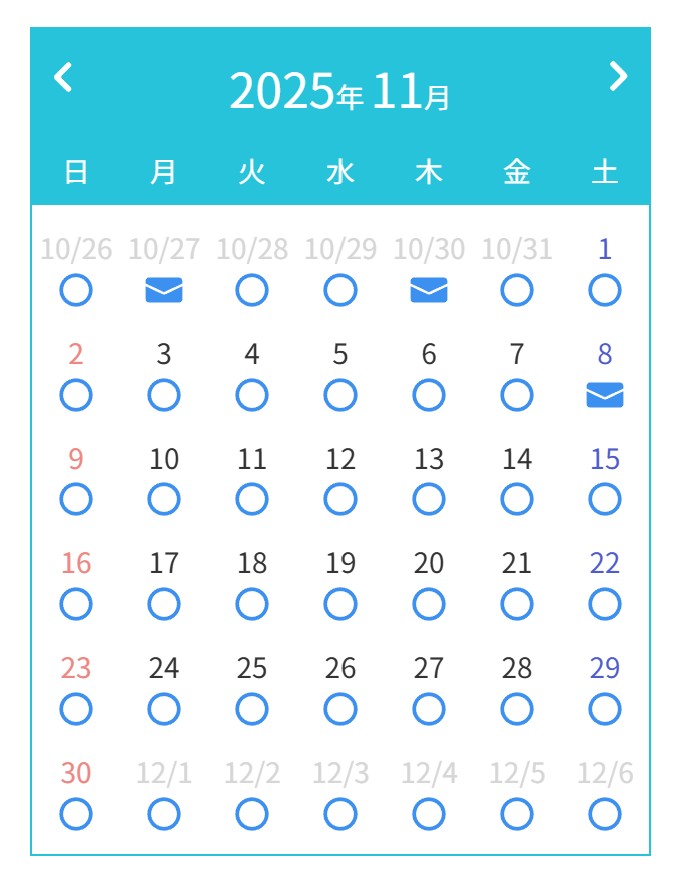
Task: Choose November 6 on the calendar
Action: point(429,395)
